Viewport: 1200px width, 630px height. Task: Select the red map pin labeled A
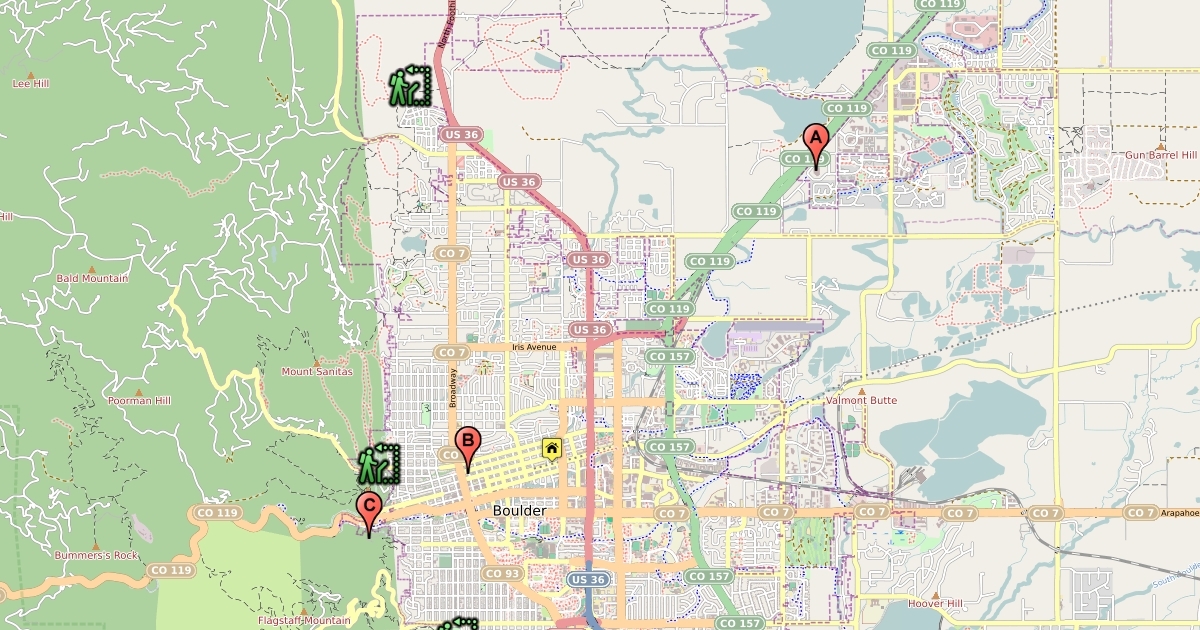click(816, 144)
